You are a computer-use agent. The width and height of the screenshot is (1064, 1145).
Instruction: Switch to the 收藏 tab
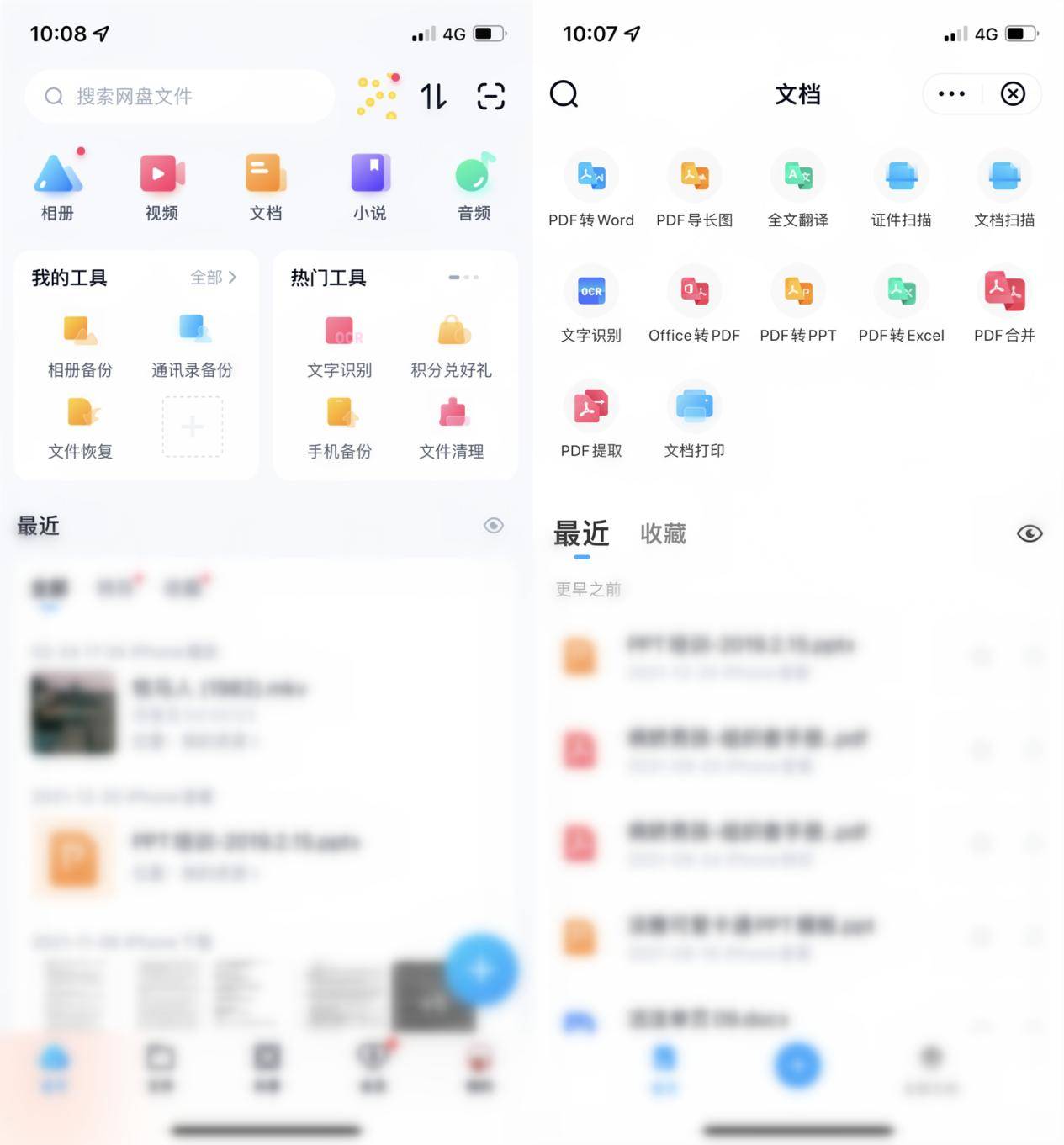coord(663,533)
